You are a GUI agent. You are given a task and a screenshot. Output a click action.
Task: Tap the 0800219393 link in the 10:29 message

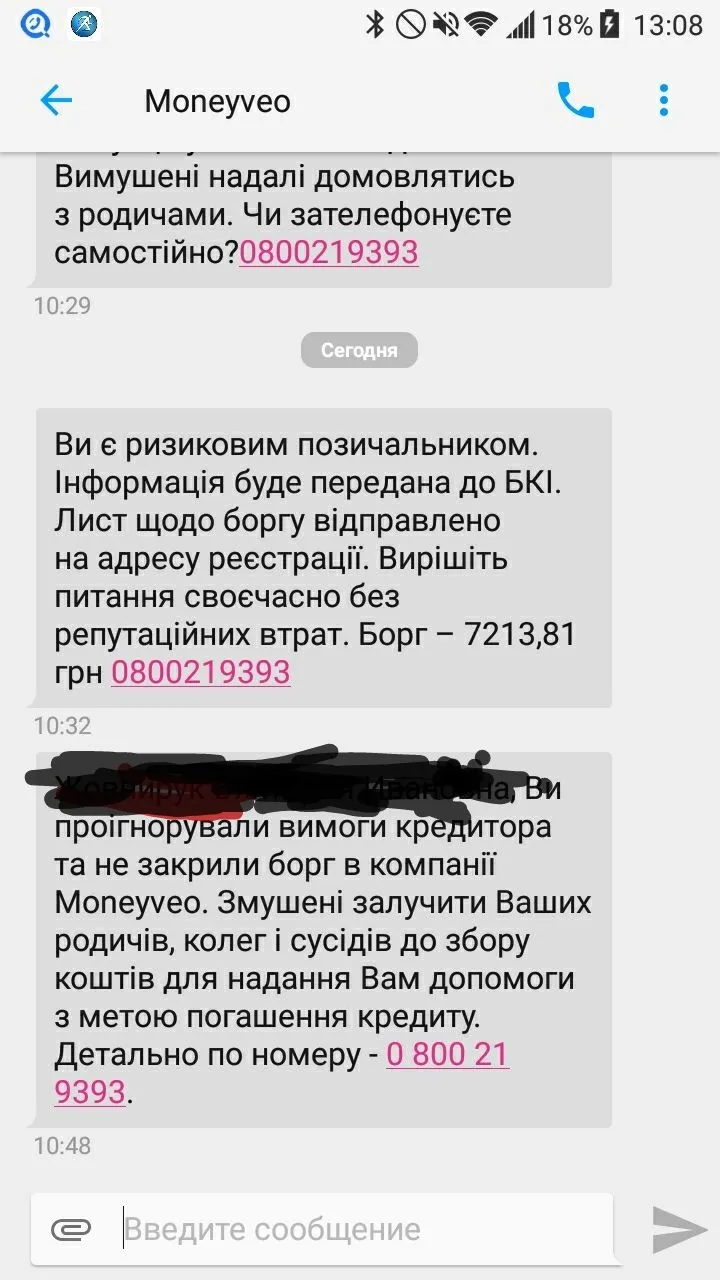point(328,253)
